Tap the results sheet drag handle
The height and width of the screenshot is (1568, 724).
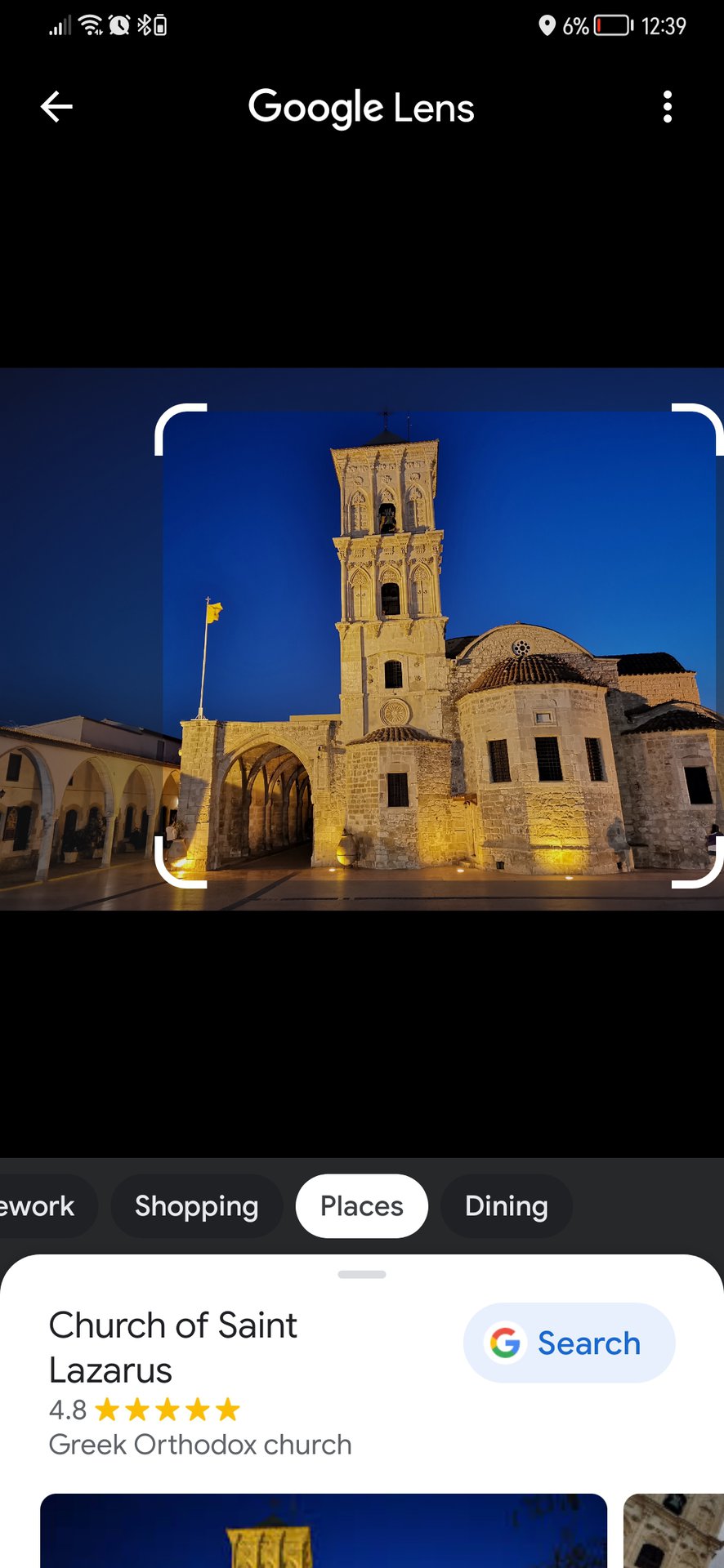pos(362,1274)
